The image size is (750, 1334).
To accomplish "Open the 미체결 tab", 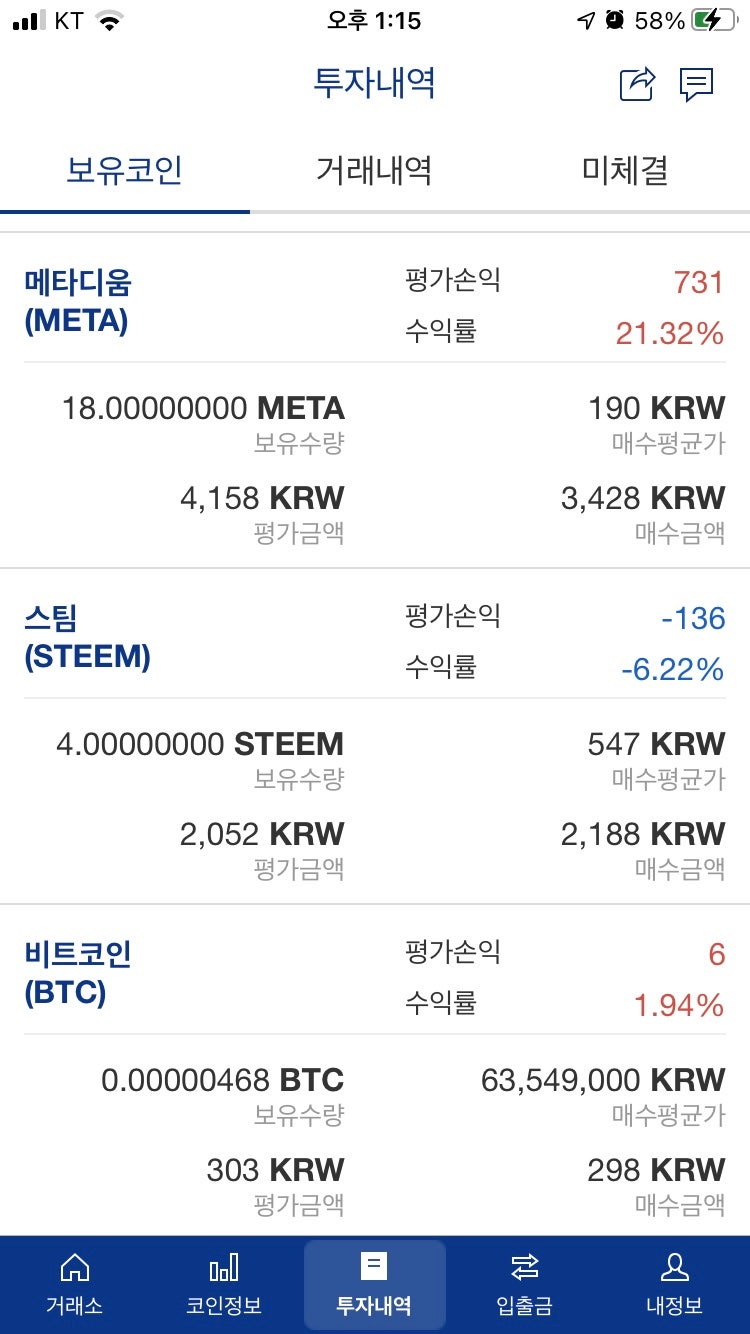I will [622, 170].
